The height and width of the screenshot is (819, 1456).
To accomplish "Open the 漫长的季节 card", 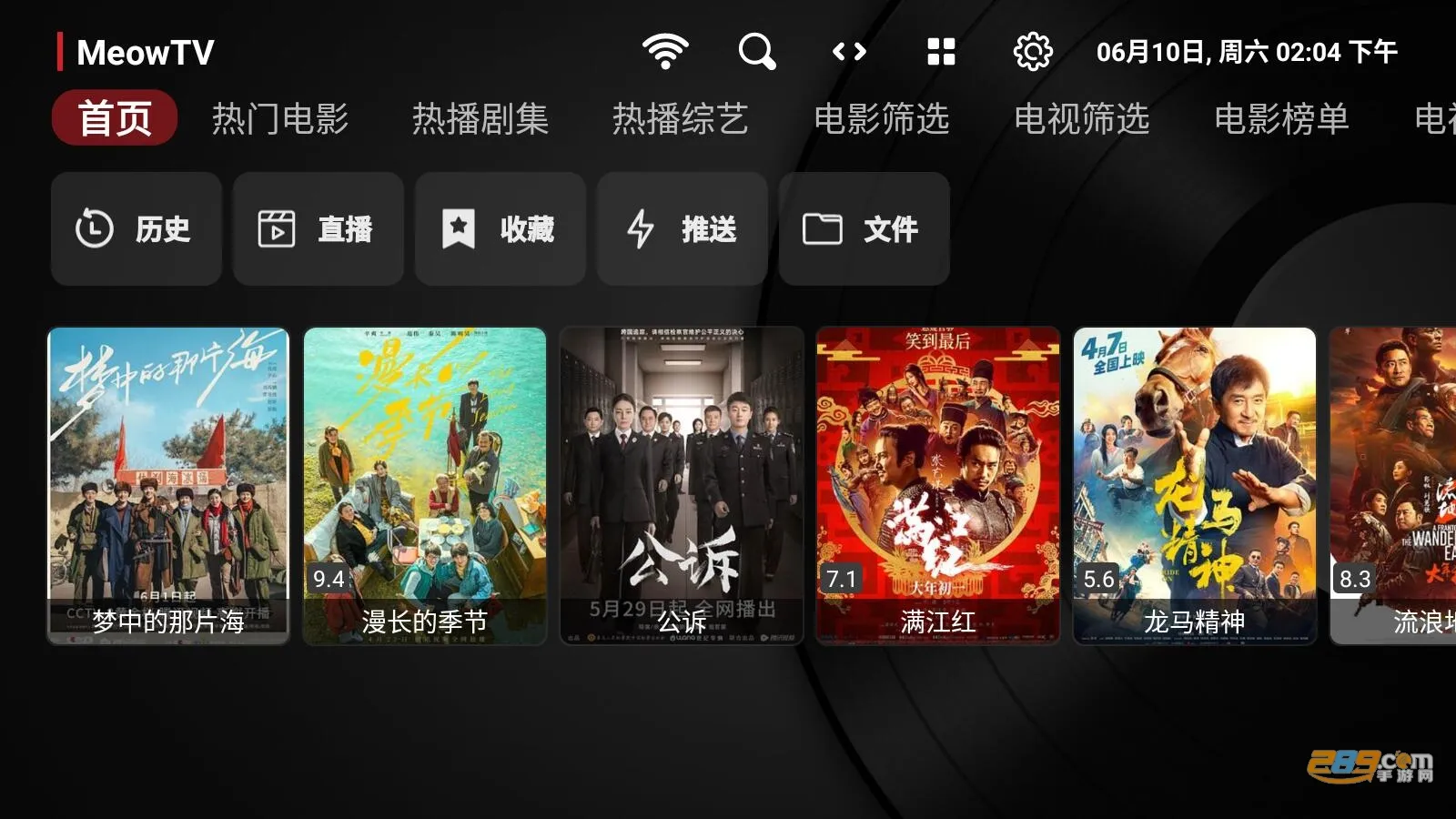I will 425,486.
